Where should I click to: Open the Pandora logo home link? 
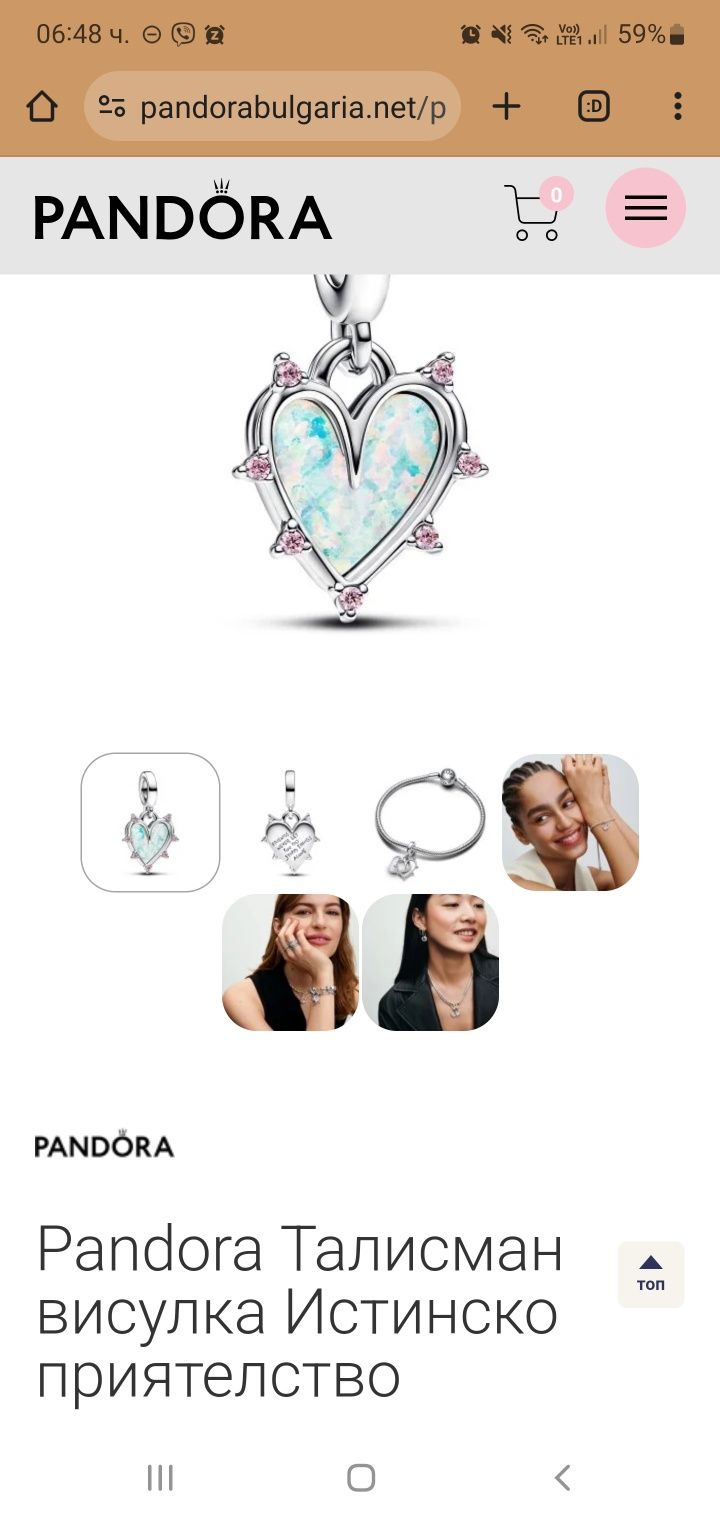(x=182, y=214)
